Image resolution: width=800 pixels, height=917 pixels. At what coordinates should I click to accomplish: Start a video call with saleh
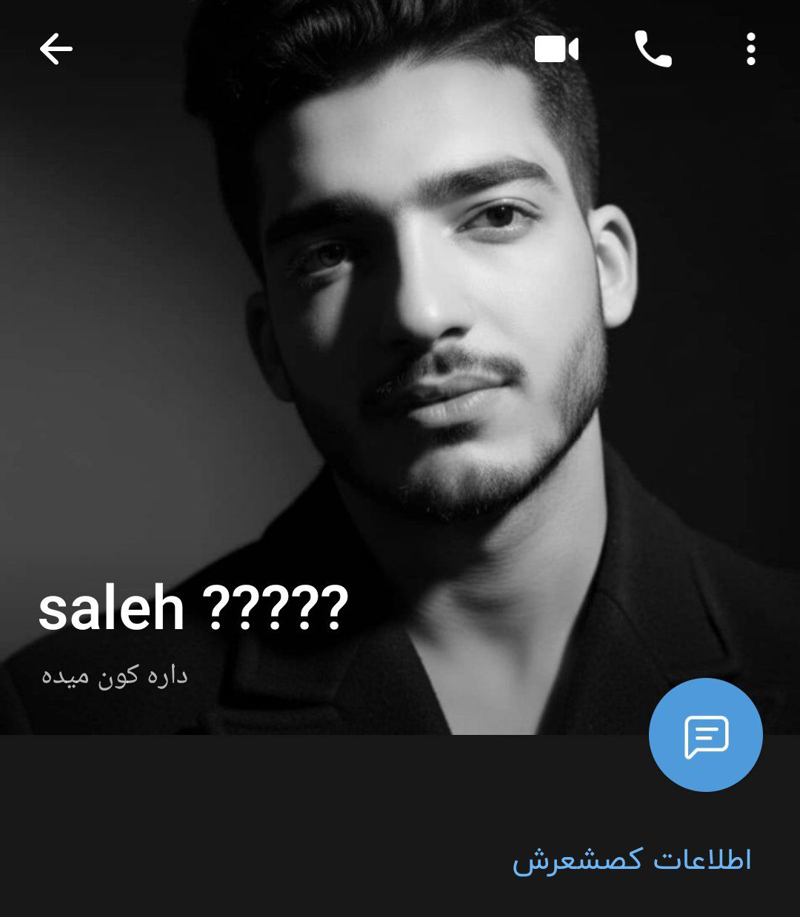pos(556,49)
